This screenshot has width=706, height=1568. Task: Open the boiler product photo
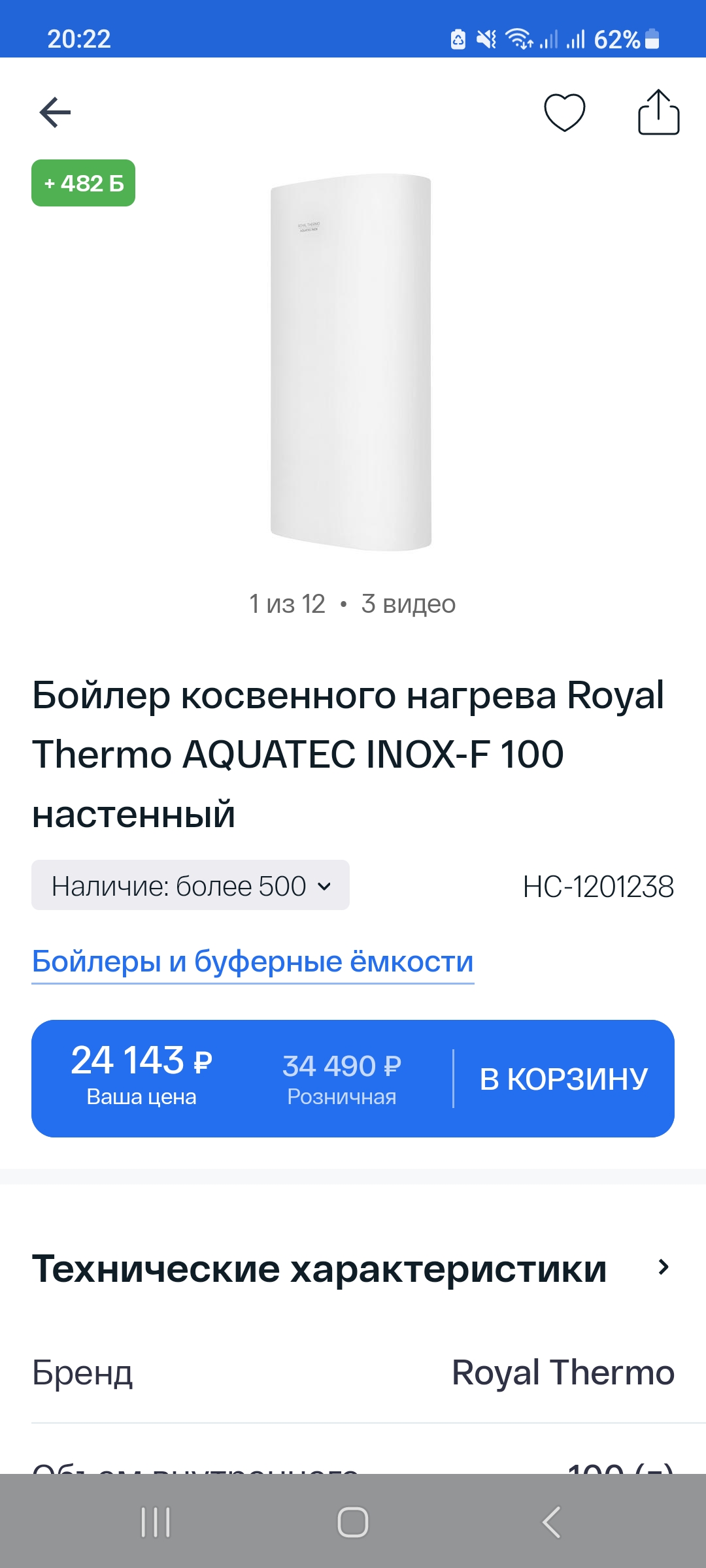pos(351,363)
